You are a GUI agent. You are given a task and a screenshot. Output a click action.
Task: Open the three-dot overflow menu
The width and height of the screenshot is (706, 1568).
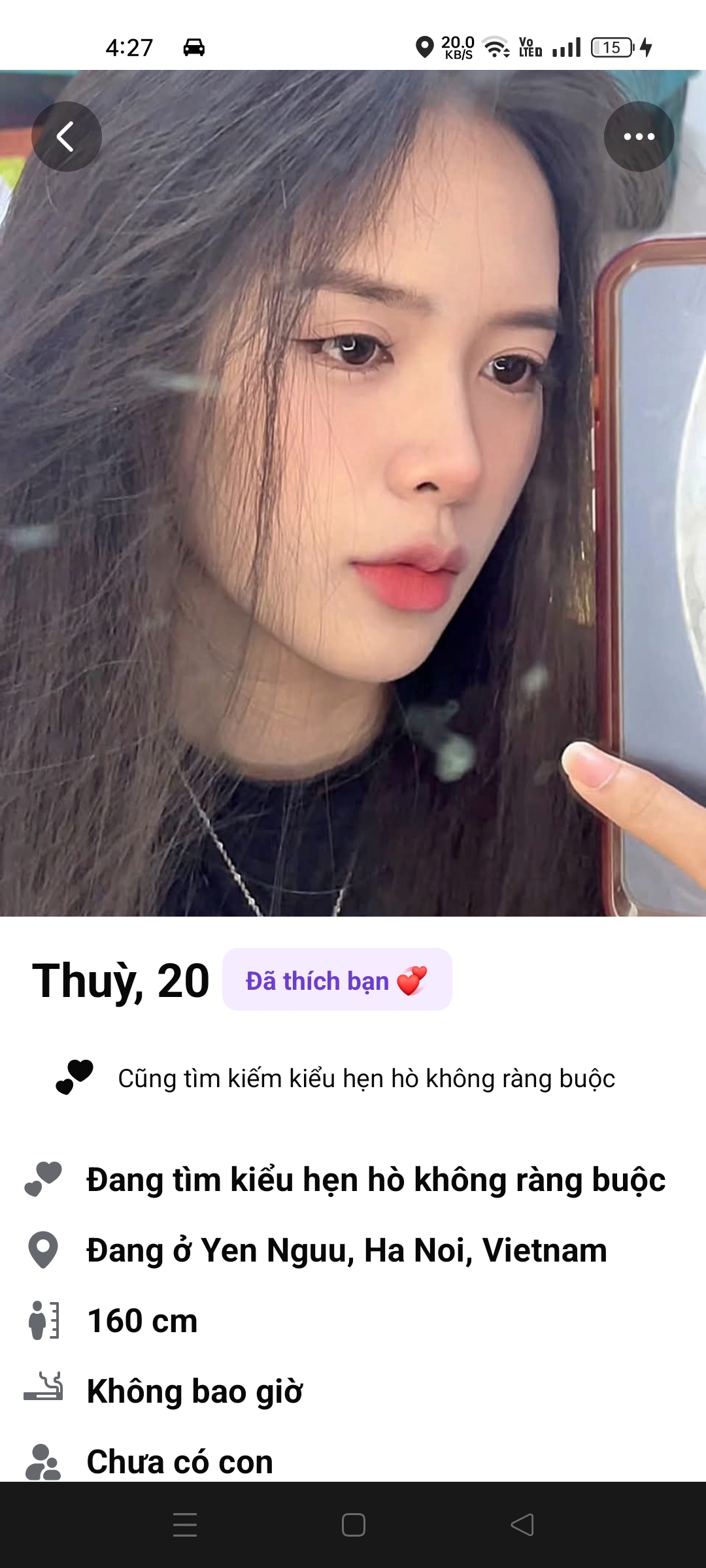pos(639,137)
